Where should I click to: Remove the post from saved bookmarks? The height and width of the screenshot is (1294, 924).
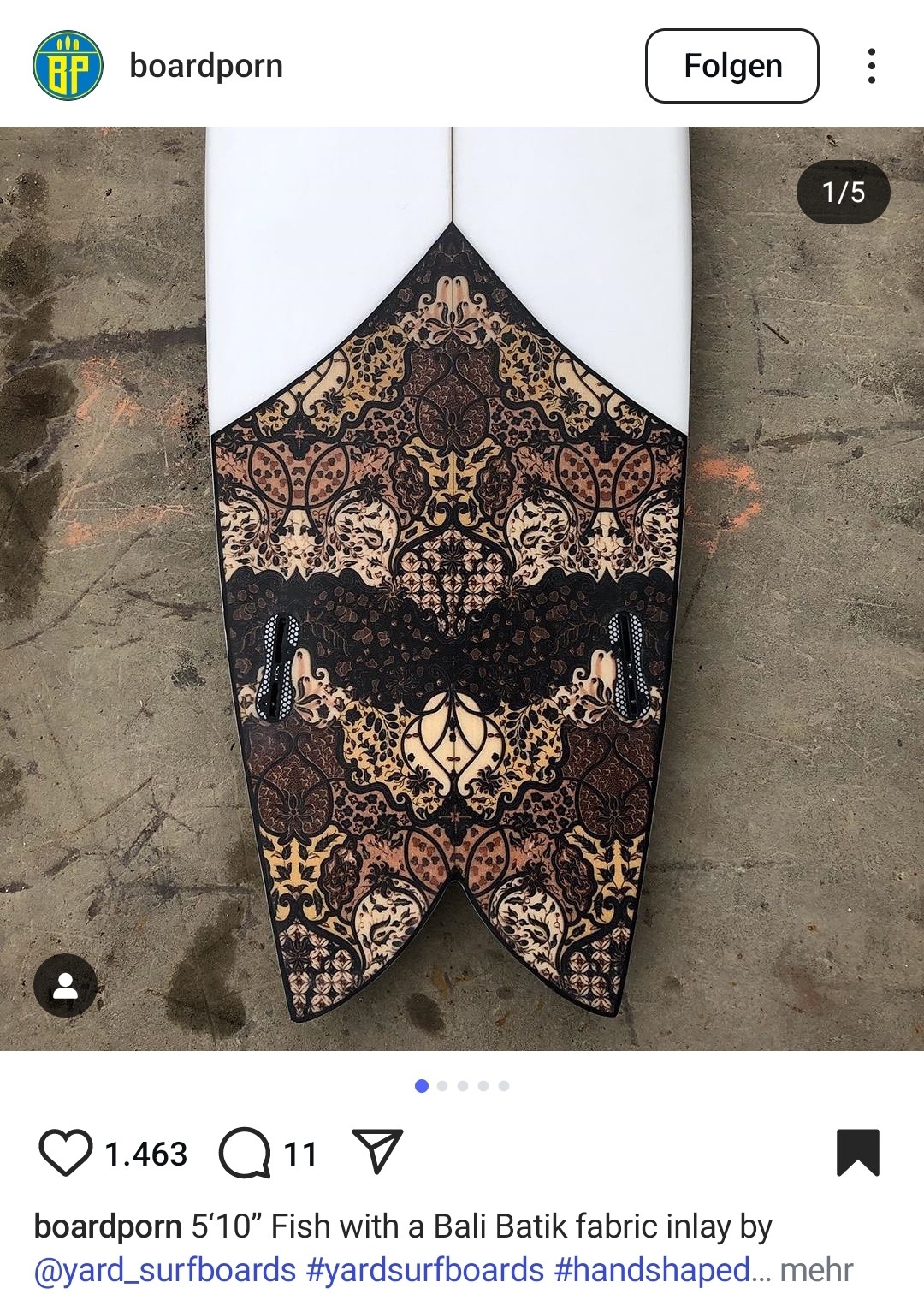pos(857,1153)
